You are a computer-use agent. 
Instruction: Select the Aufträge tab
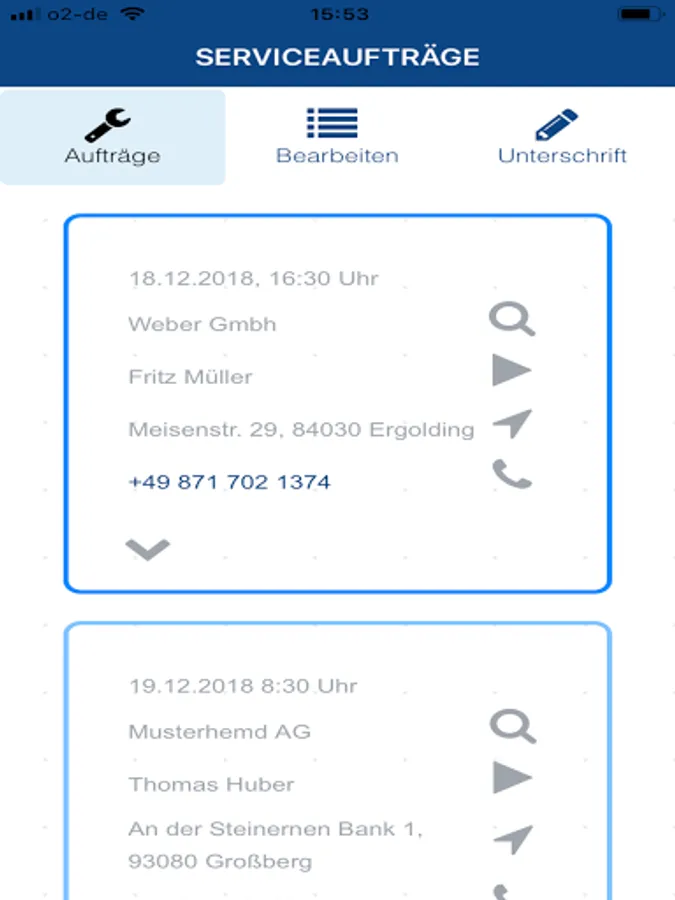pos(112,137)
